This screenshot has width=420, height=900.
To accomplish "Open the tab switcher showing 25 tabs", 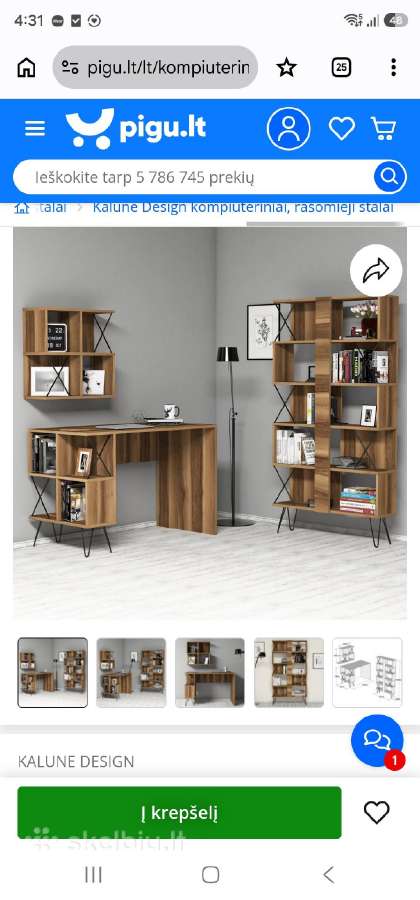I will tap(341, 68).
